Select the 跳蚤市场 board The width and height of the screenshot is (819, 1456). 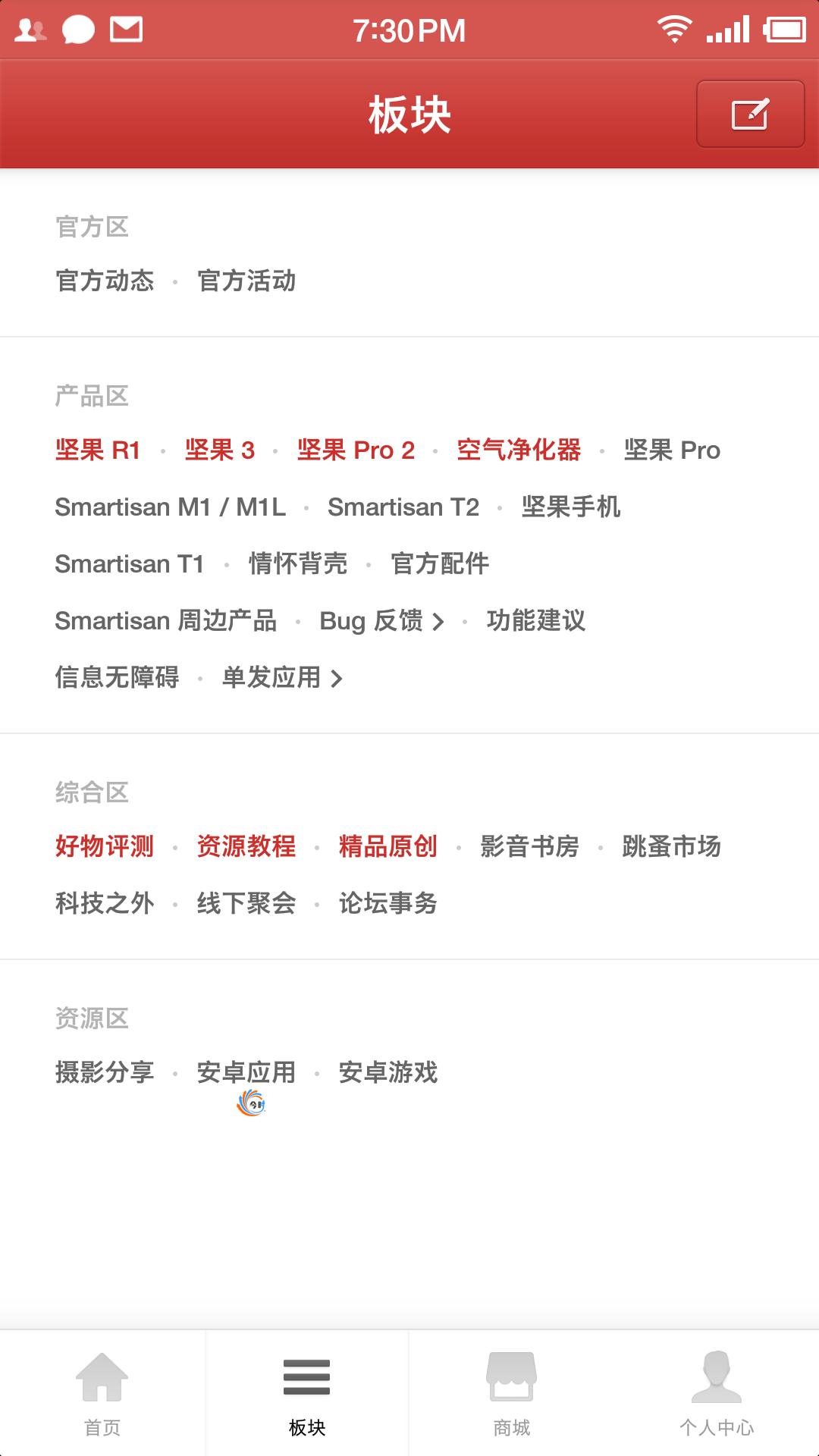671,846
